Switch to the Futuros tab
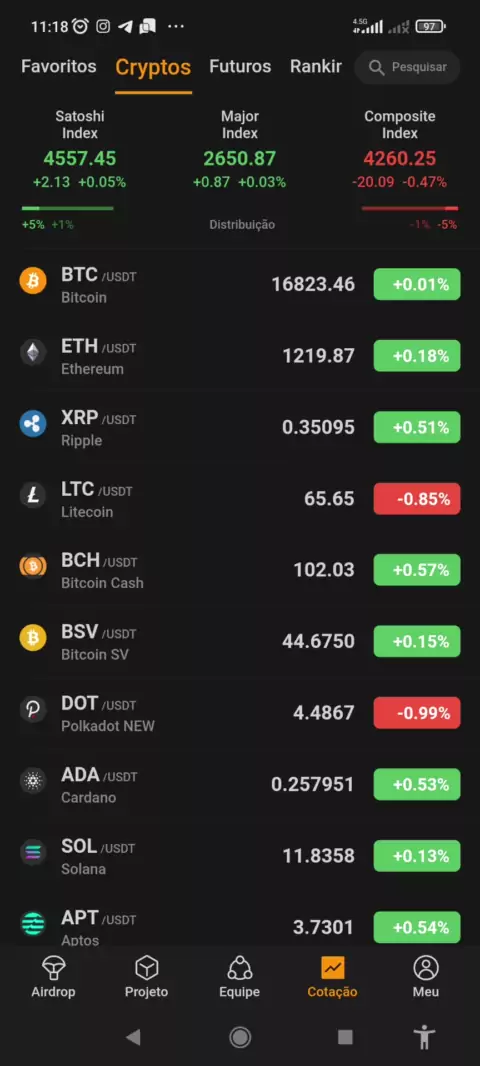The image size is (480, 1066). 240,67
